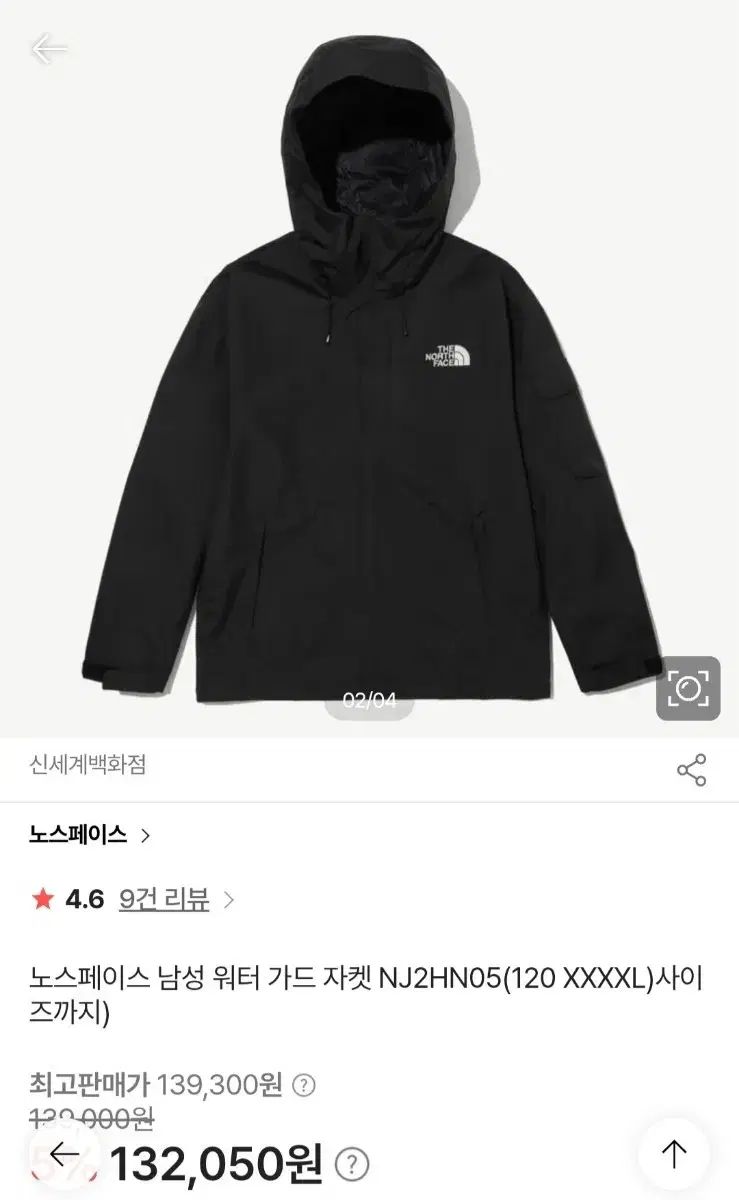Jump to the top of the page
The width and height of the screenshot is (739, 1200).
(674, 1154)
